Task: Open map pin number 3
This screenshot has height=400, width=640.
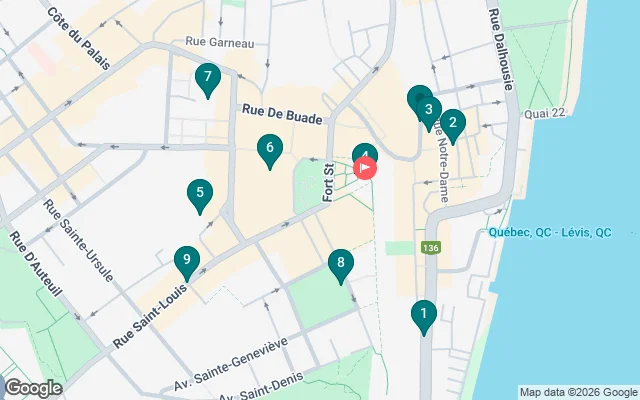Action: [428, 110]
